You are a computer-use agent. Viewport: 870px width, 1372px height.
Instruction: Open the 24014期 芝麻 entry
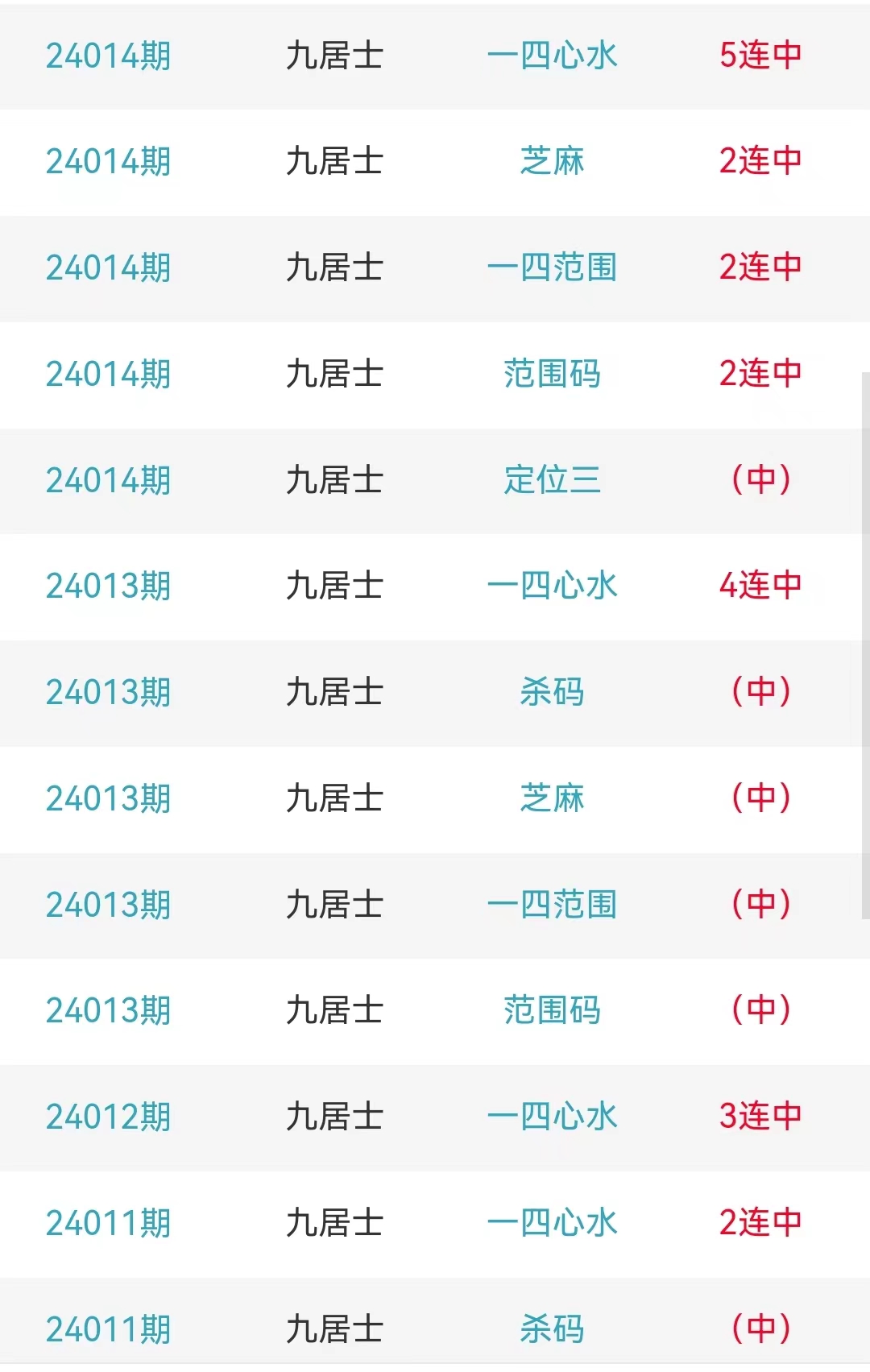(x=552, y=161)
